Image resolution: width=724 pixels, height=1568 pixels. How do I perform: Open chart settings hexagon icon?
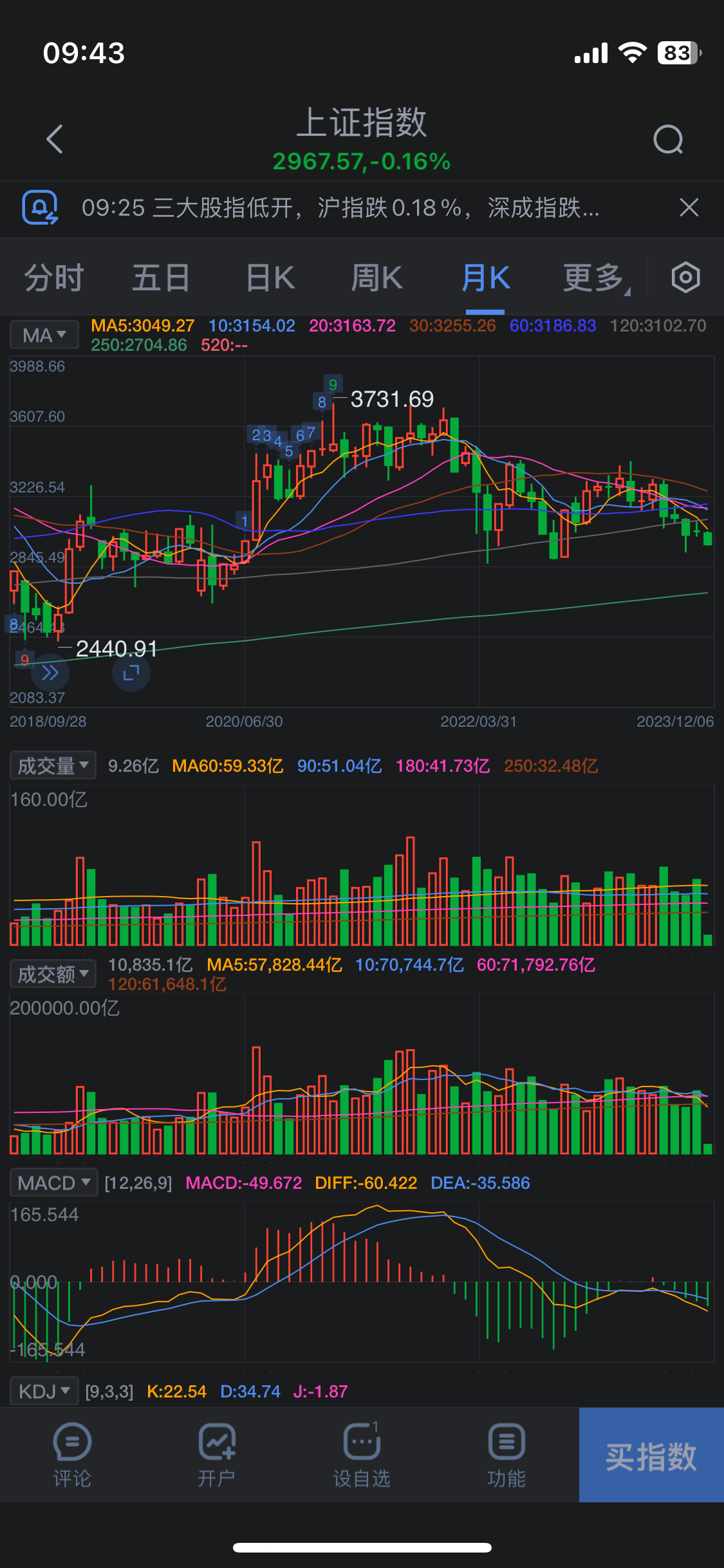click(x=685, y=278)
